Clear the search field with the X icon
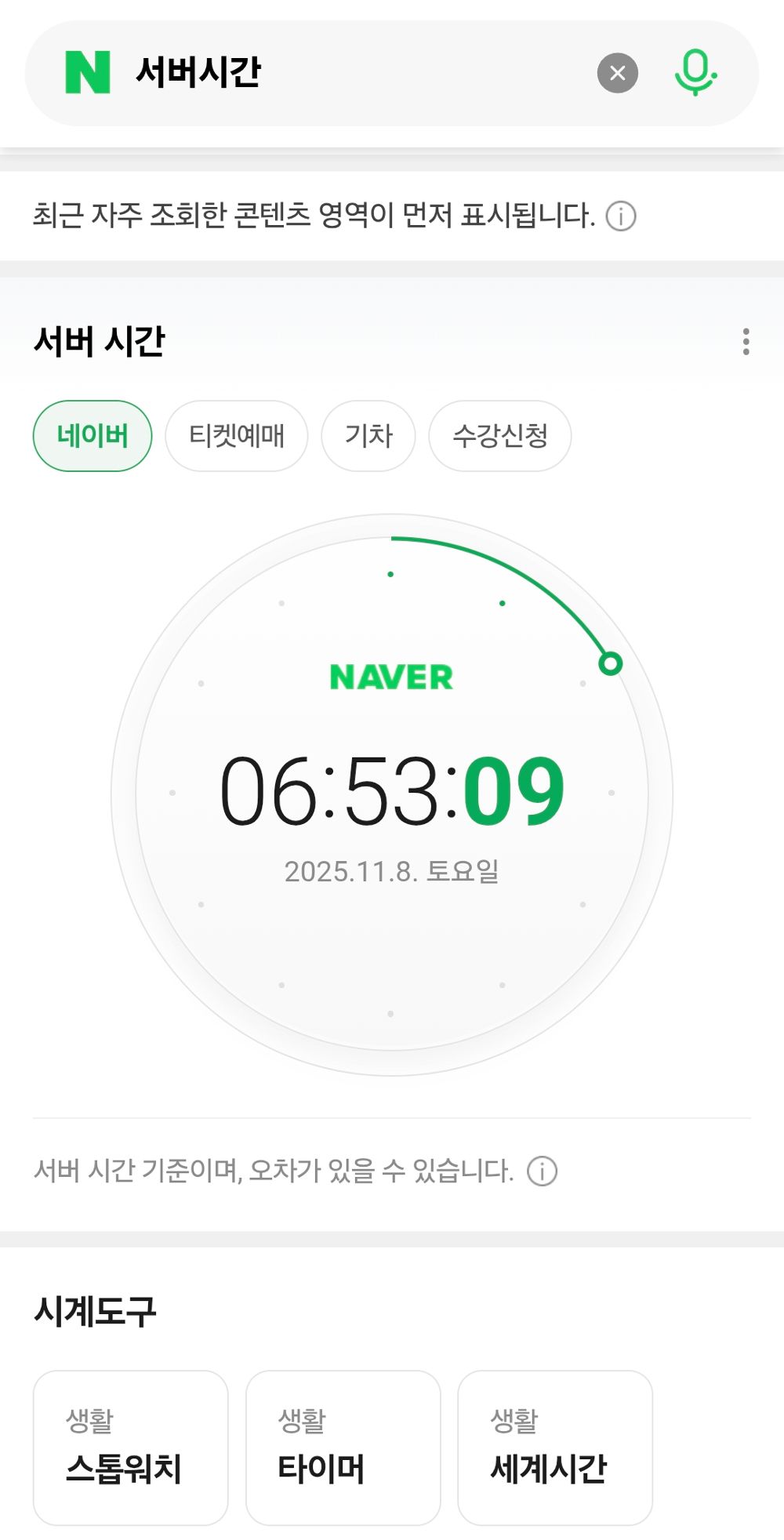 (618, 72)
